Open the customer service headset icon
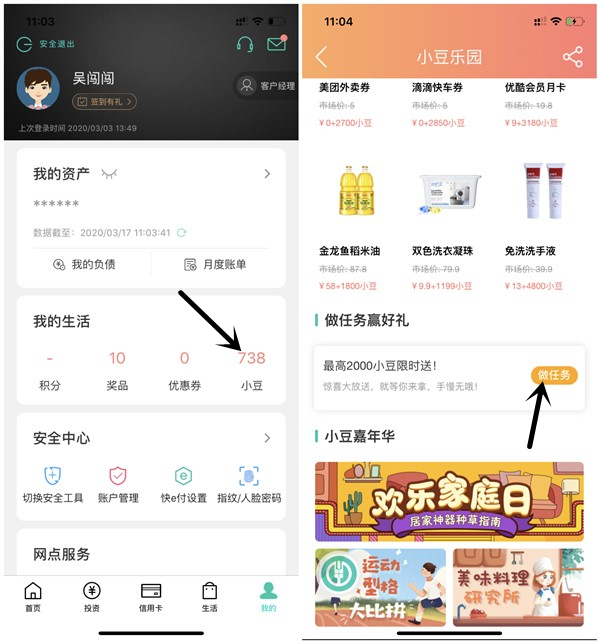600x644 pixels. coord(244,44)
